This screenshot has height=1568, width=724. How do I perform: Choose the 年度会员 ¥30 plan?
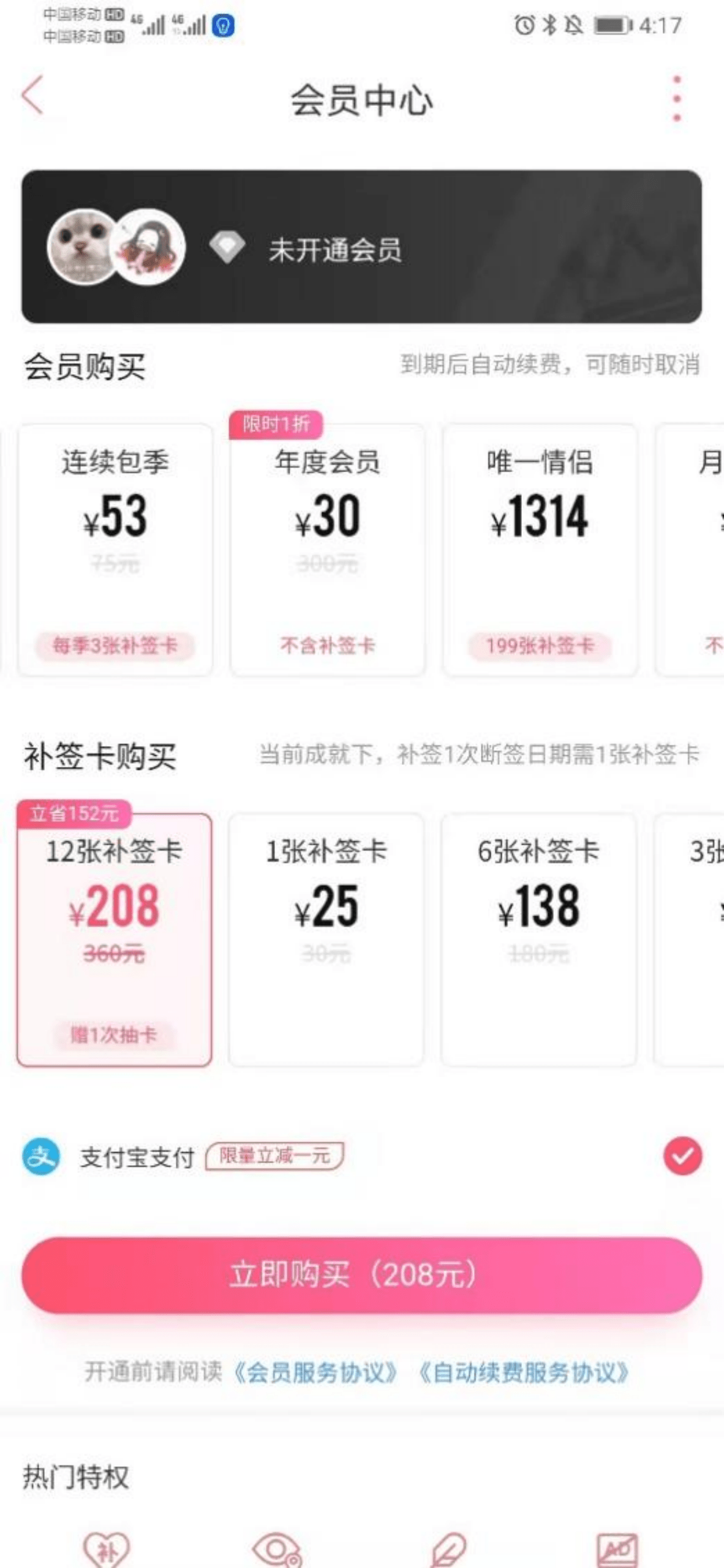point(327,549)
